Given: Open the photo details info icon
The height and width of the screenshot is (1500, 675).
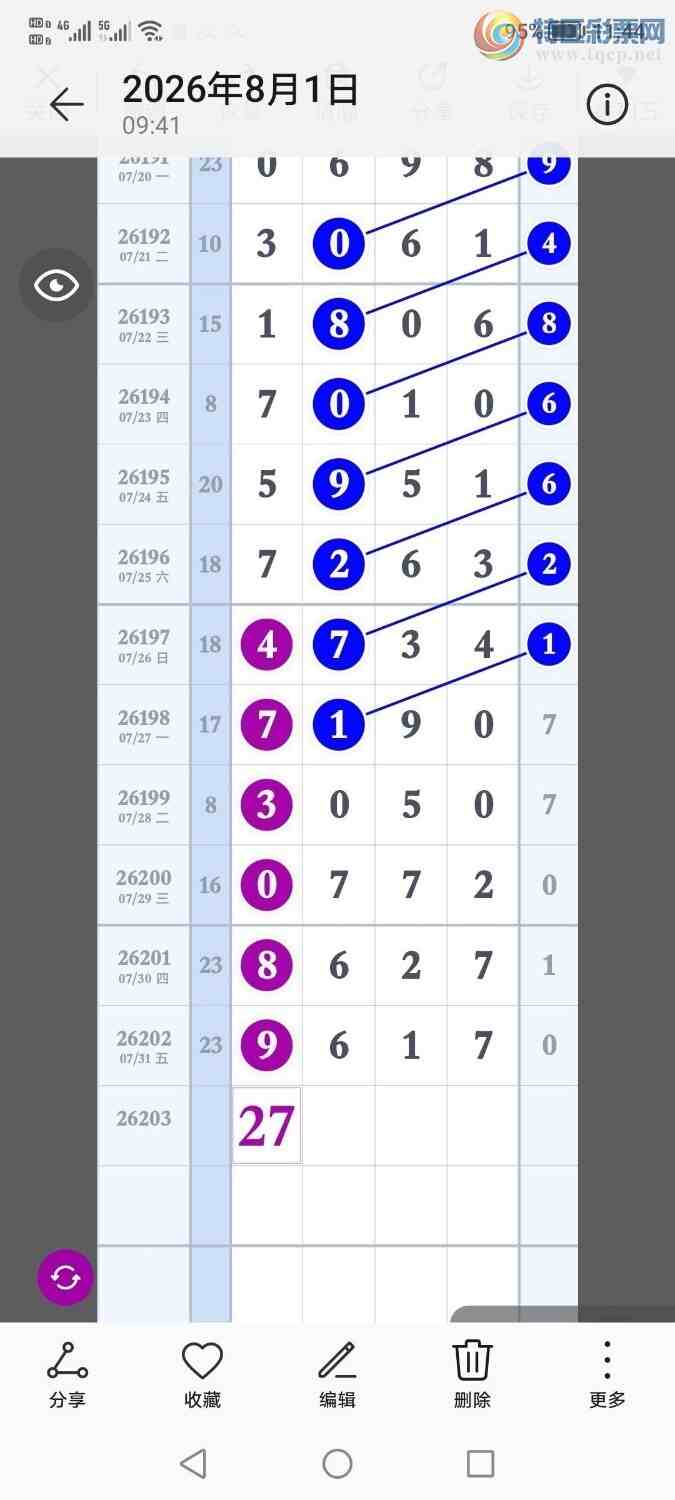Looking at the screenshot, I should [x=607, y=104].
